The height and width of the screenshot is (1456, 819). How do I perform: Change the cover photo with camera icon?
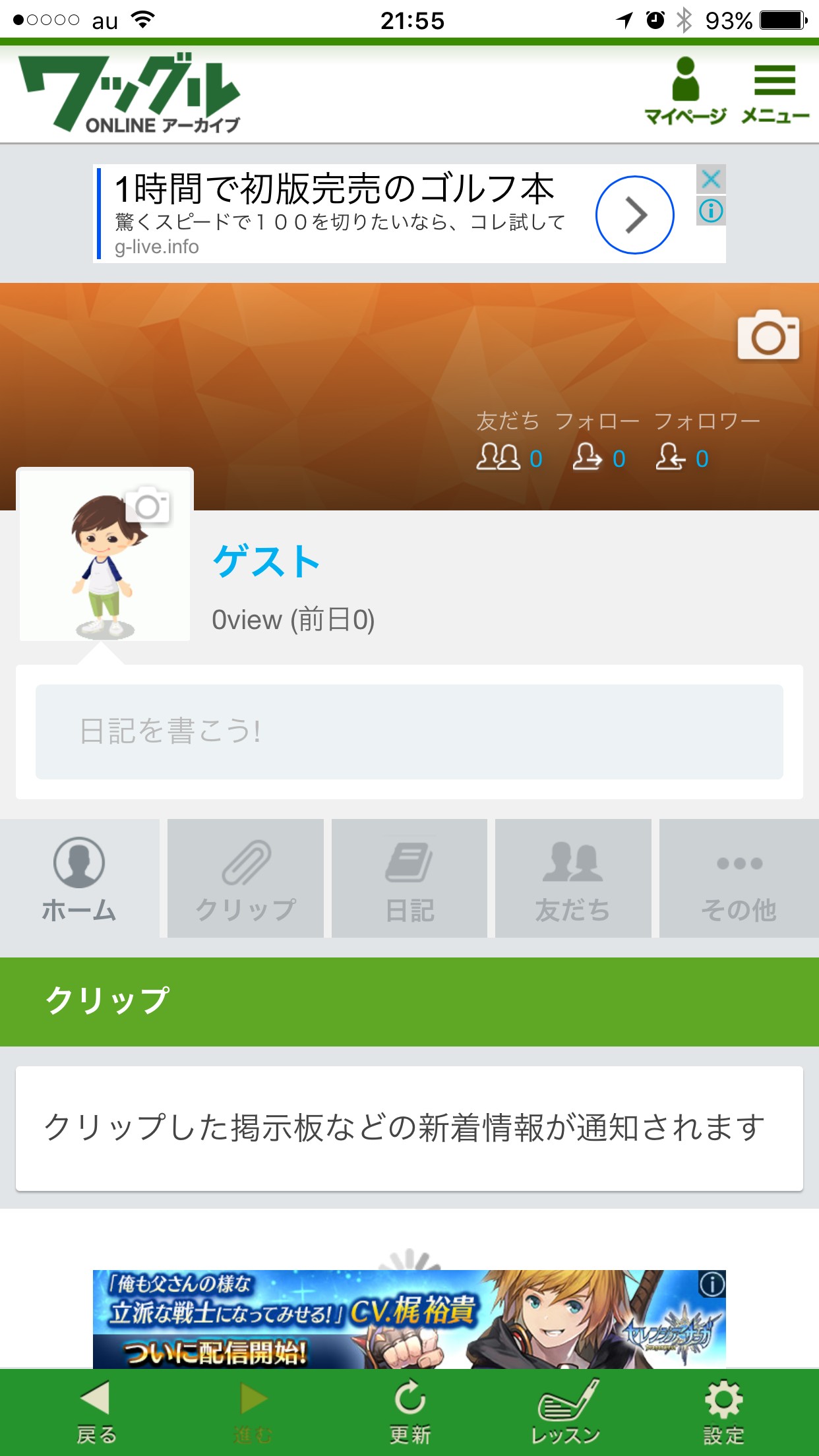pyautogui.click(x=768, y=336)
